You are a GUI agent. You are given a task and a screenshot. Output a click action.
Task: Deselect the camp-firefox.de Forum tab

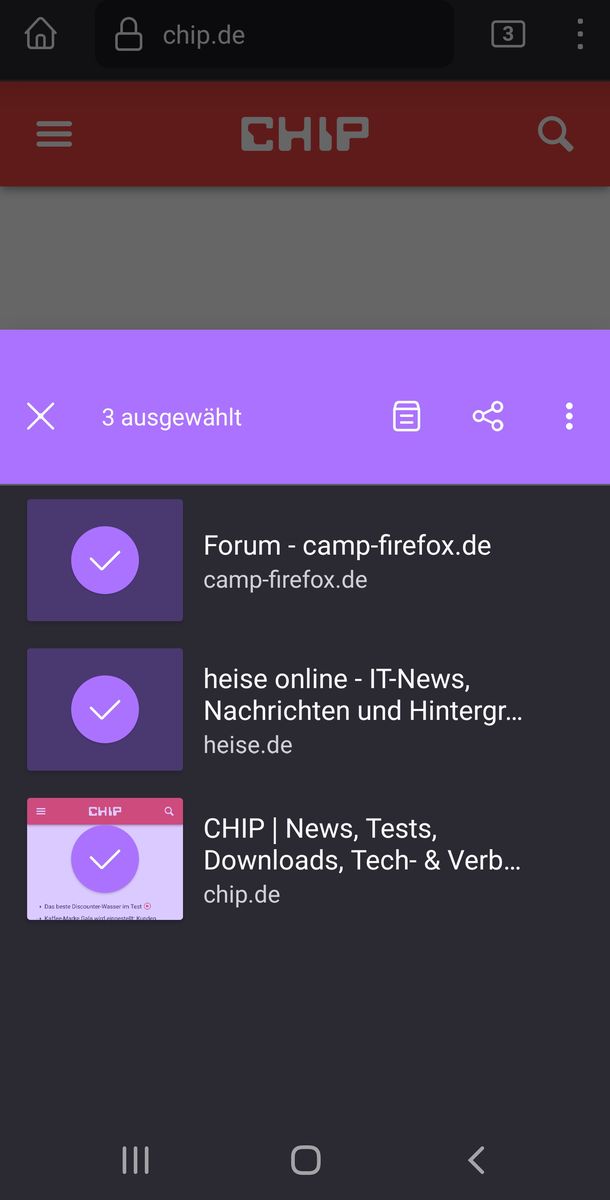tap(105, 560)
